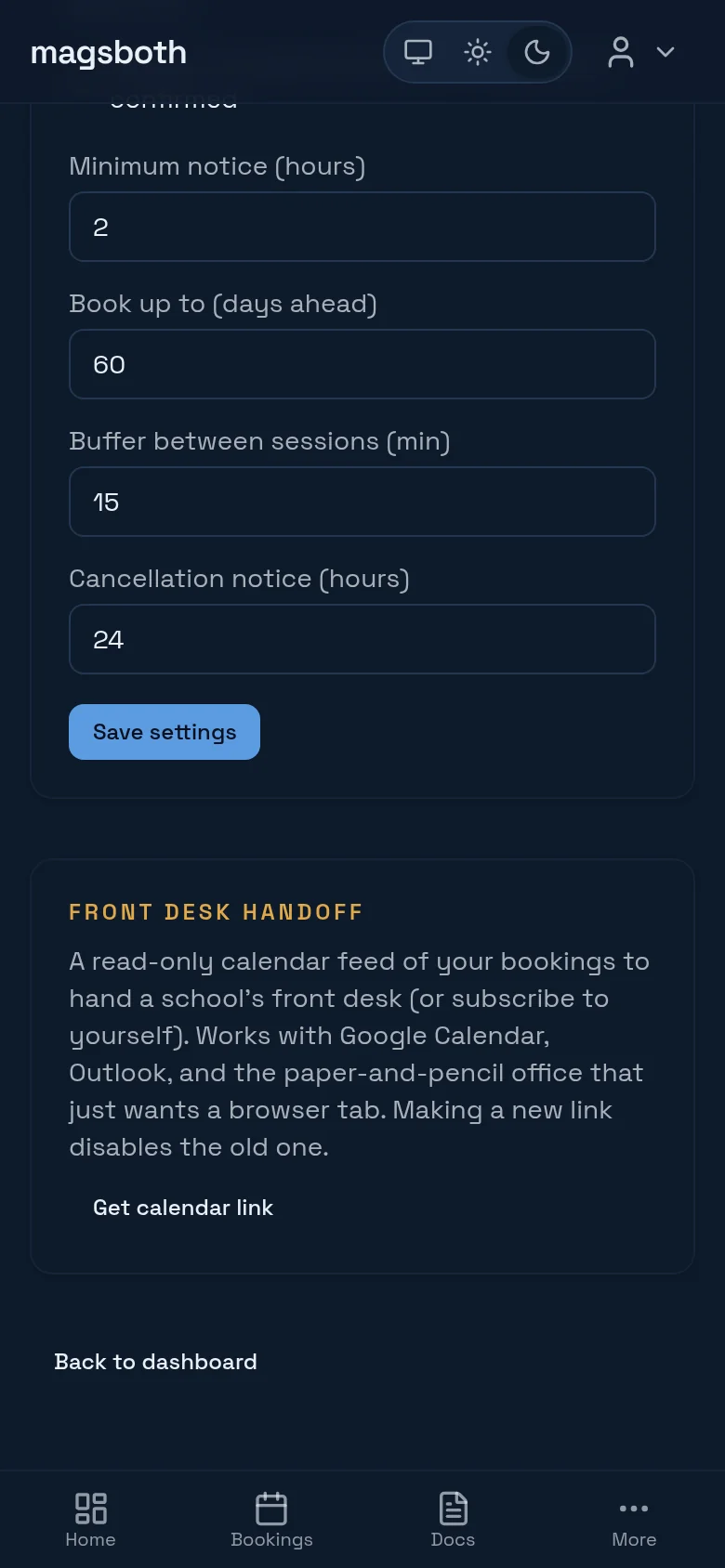This screenshot has height=1568, width=725.
Task: Select the light theme sun icon
Action: (x=478, y=52)
